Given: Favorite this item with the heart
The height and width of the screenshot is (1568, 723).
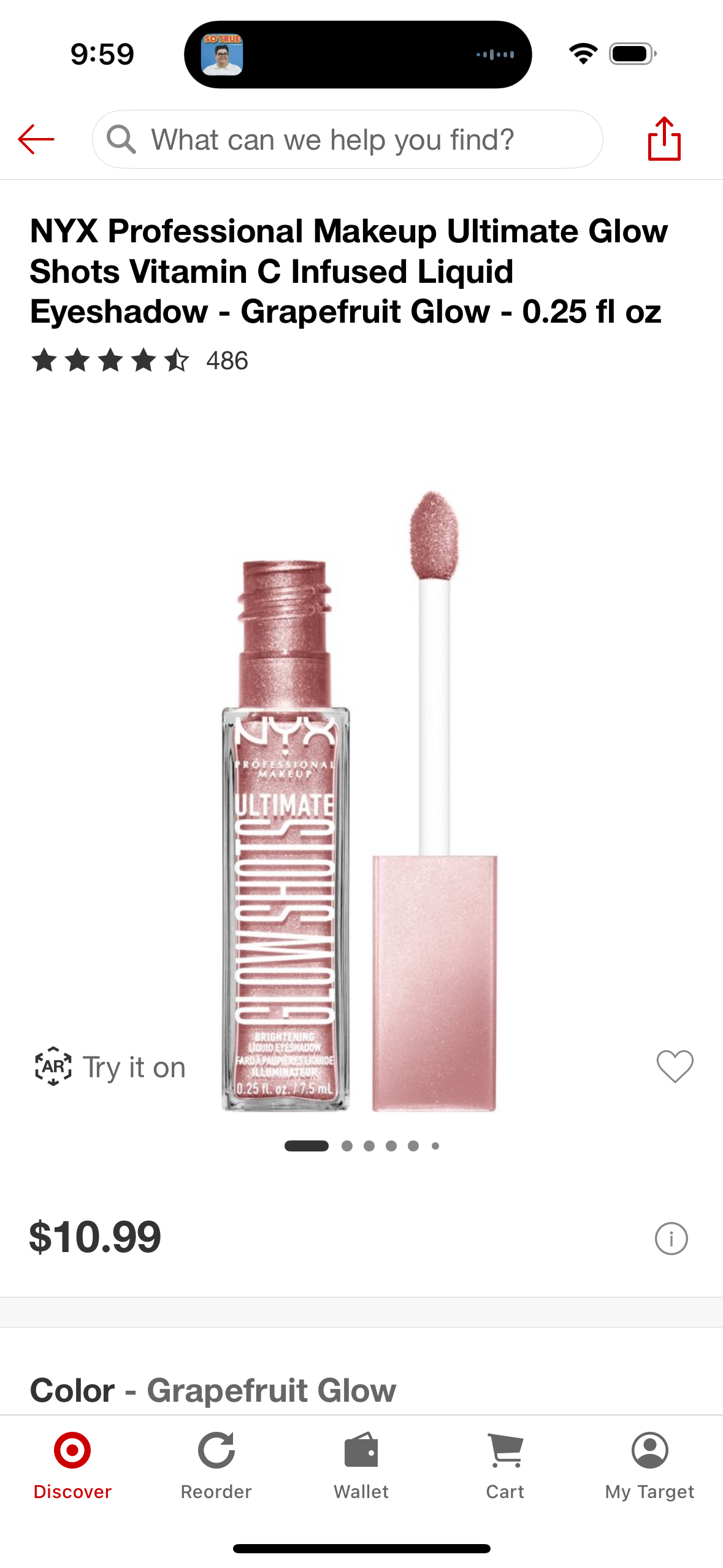Looking at the screenshot, I should pos(675,1066).
